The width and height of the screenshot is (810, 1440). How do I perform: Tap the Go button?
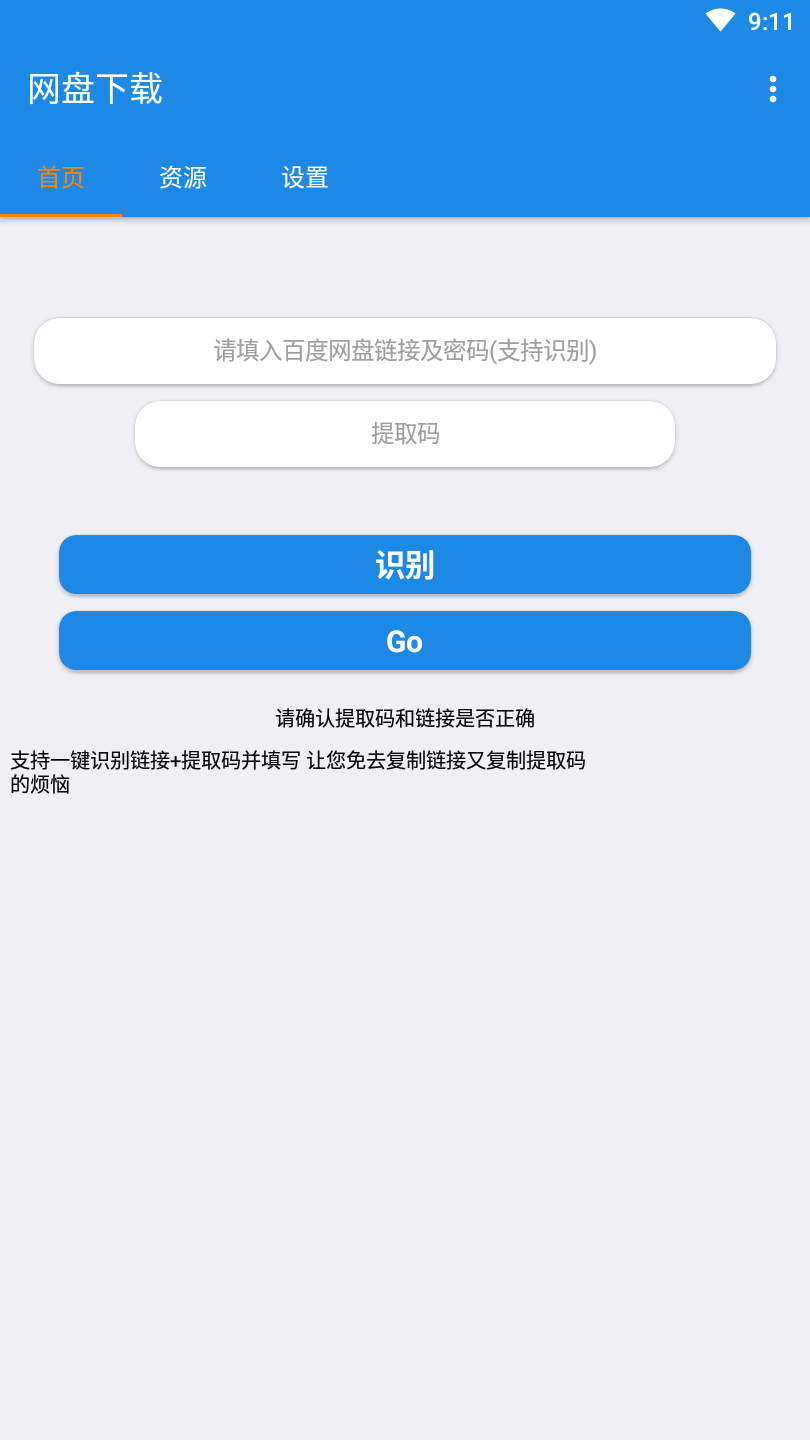point(405,641)
